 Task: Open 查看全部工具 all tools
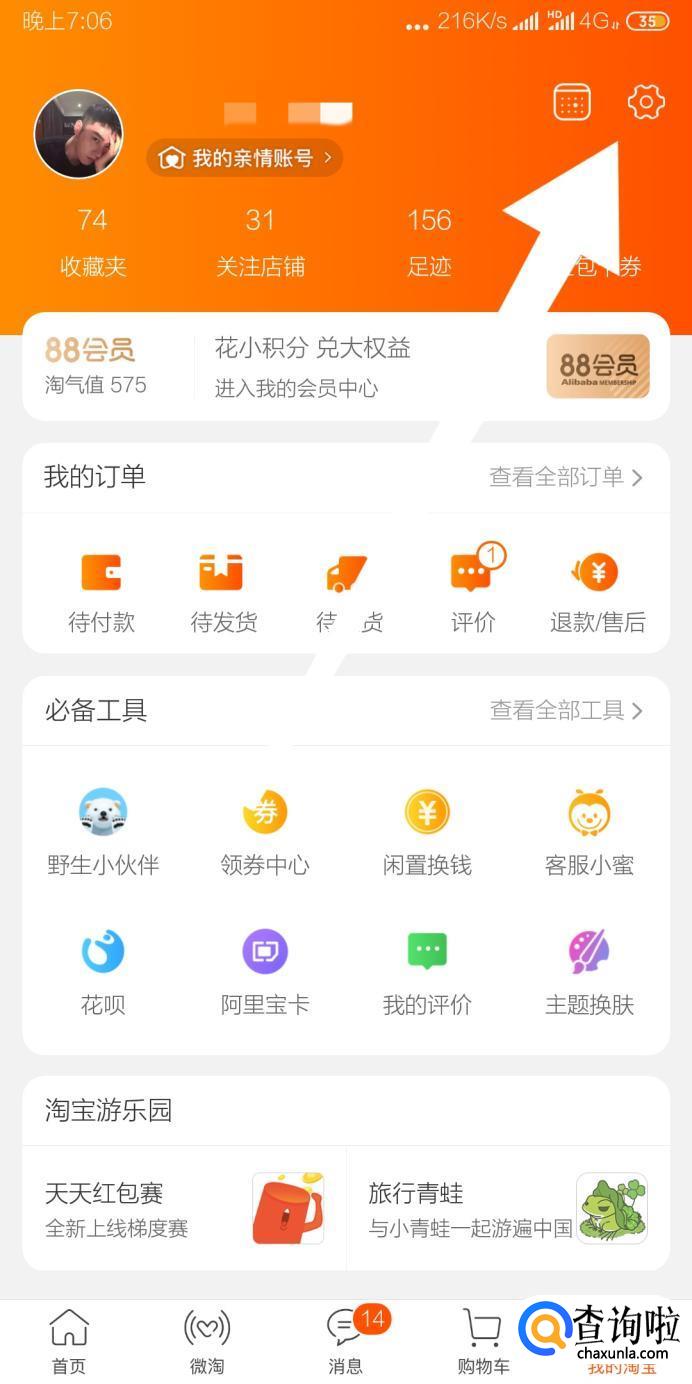[x=566, y=710]
